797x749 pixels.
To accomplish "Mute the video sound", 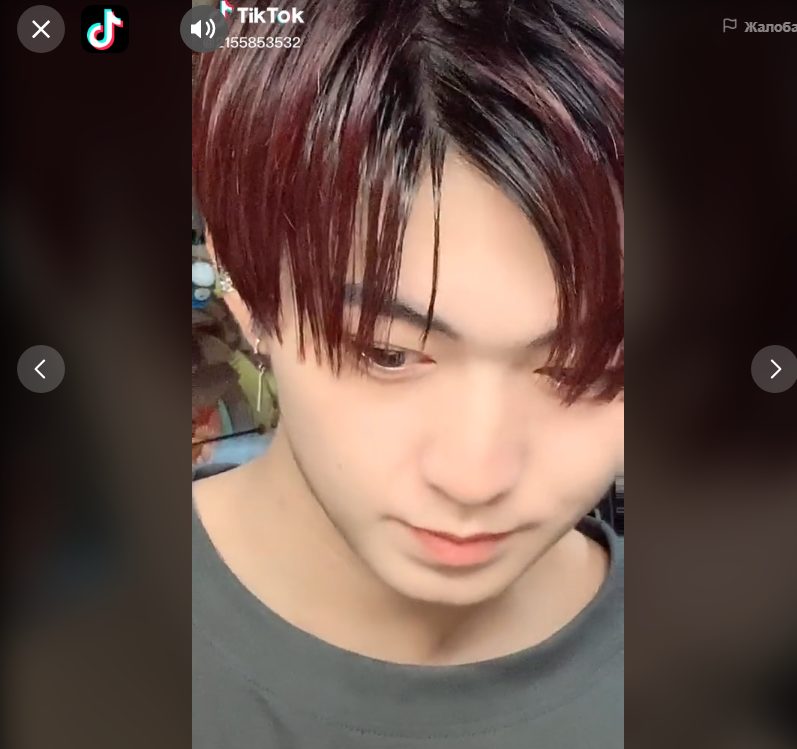I will [203, 29].
